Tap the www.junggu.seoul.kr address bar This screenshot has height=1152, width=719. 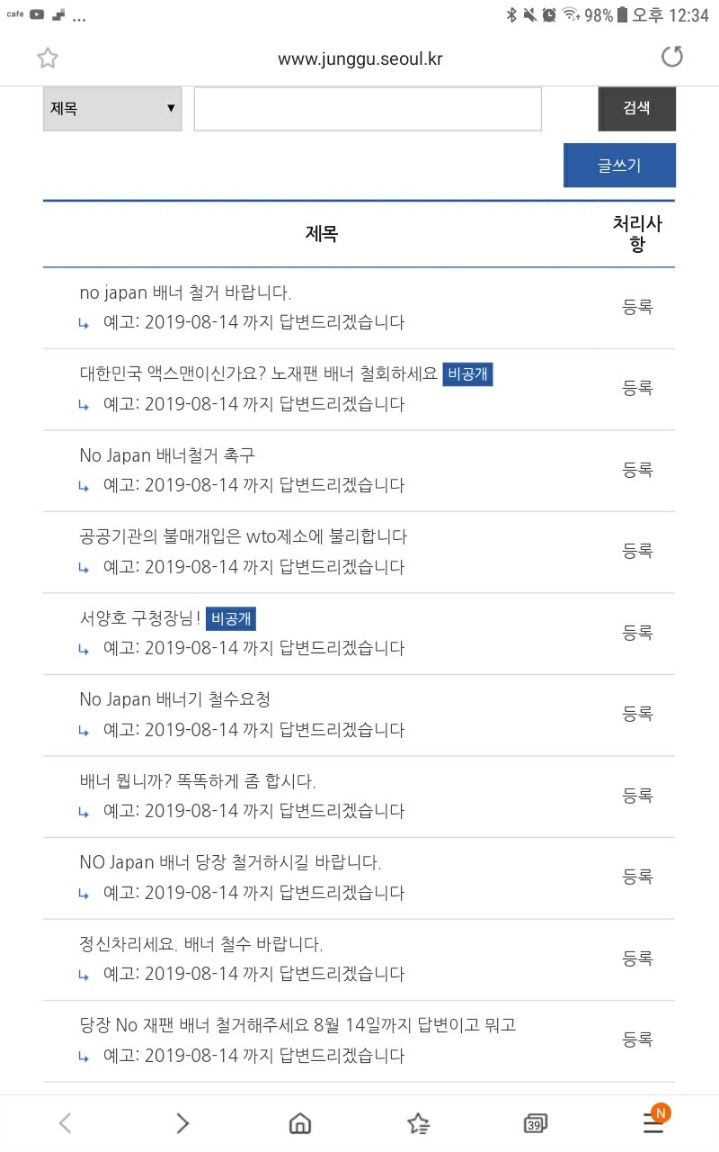[360, 59]
